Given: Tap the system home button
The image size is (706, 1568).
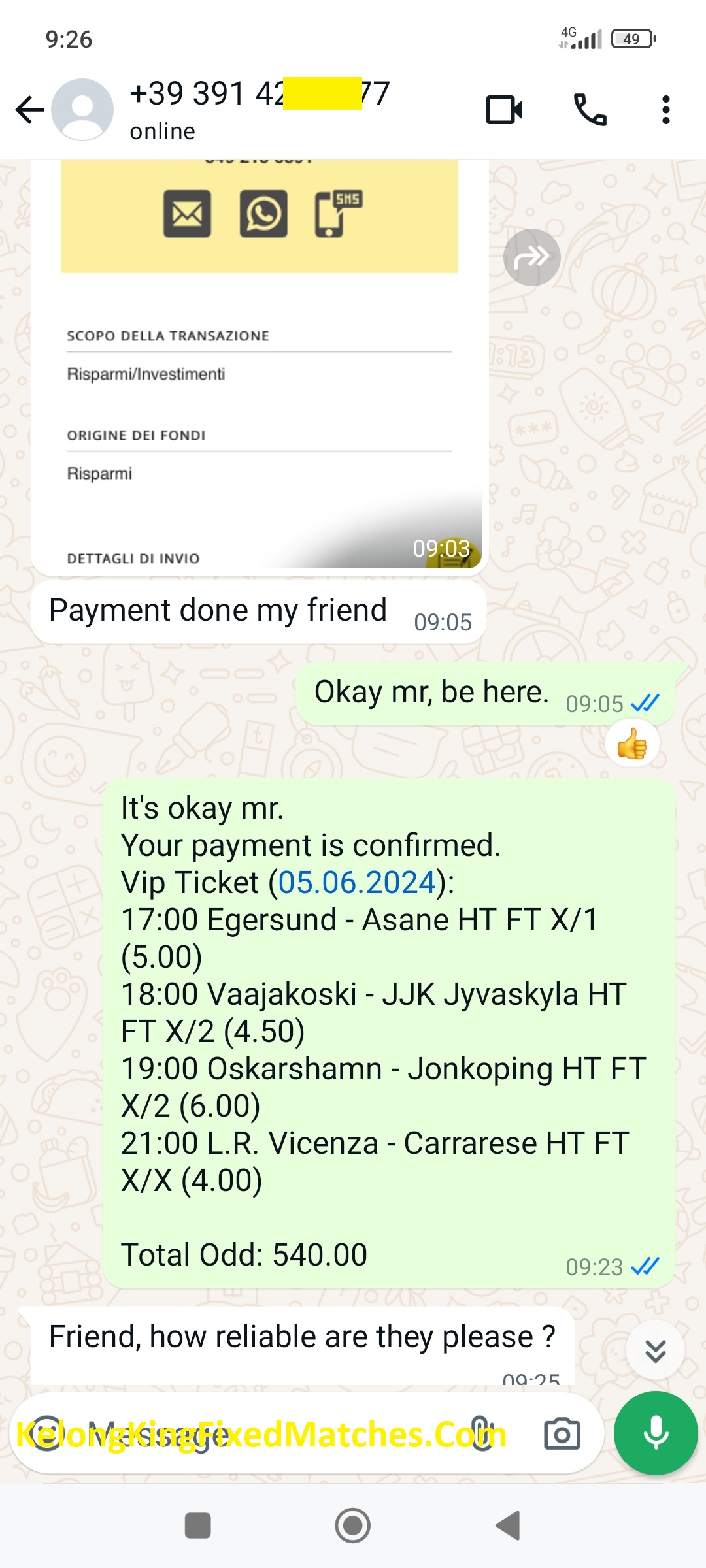Looking at the screenshot, I should [x=353, y=1526].
